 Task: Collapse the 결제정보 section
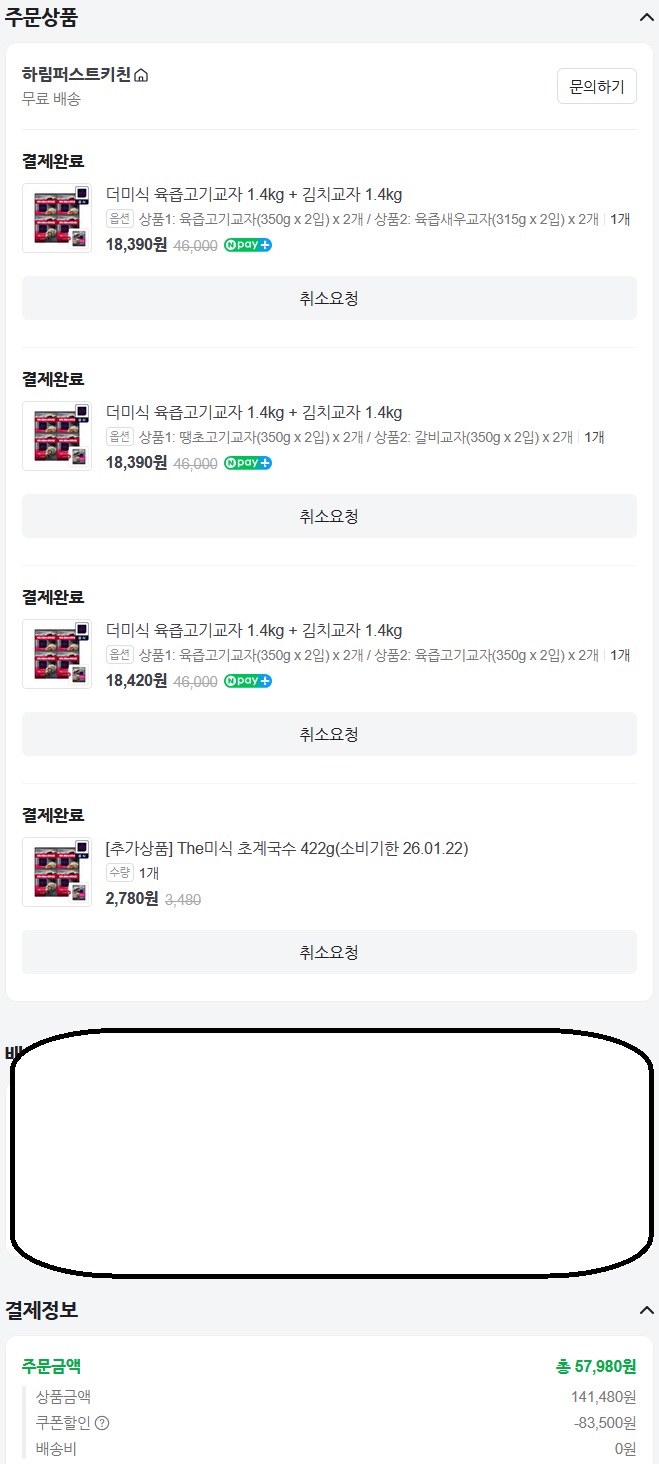click(646, 1310)
